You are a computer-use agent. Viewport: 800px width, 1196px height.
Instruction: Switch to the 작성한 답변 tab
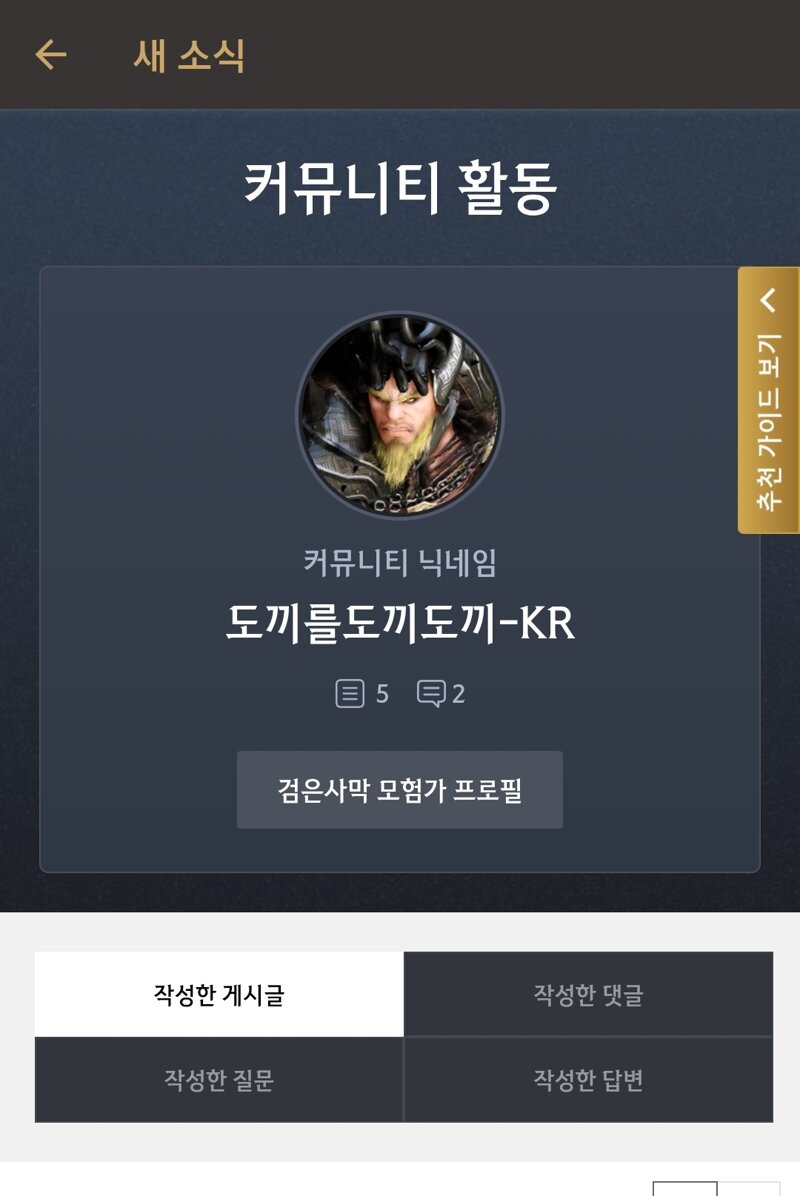tap(588, 1080)
